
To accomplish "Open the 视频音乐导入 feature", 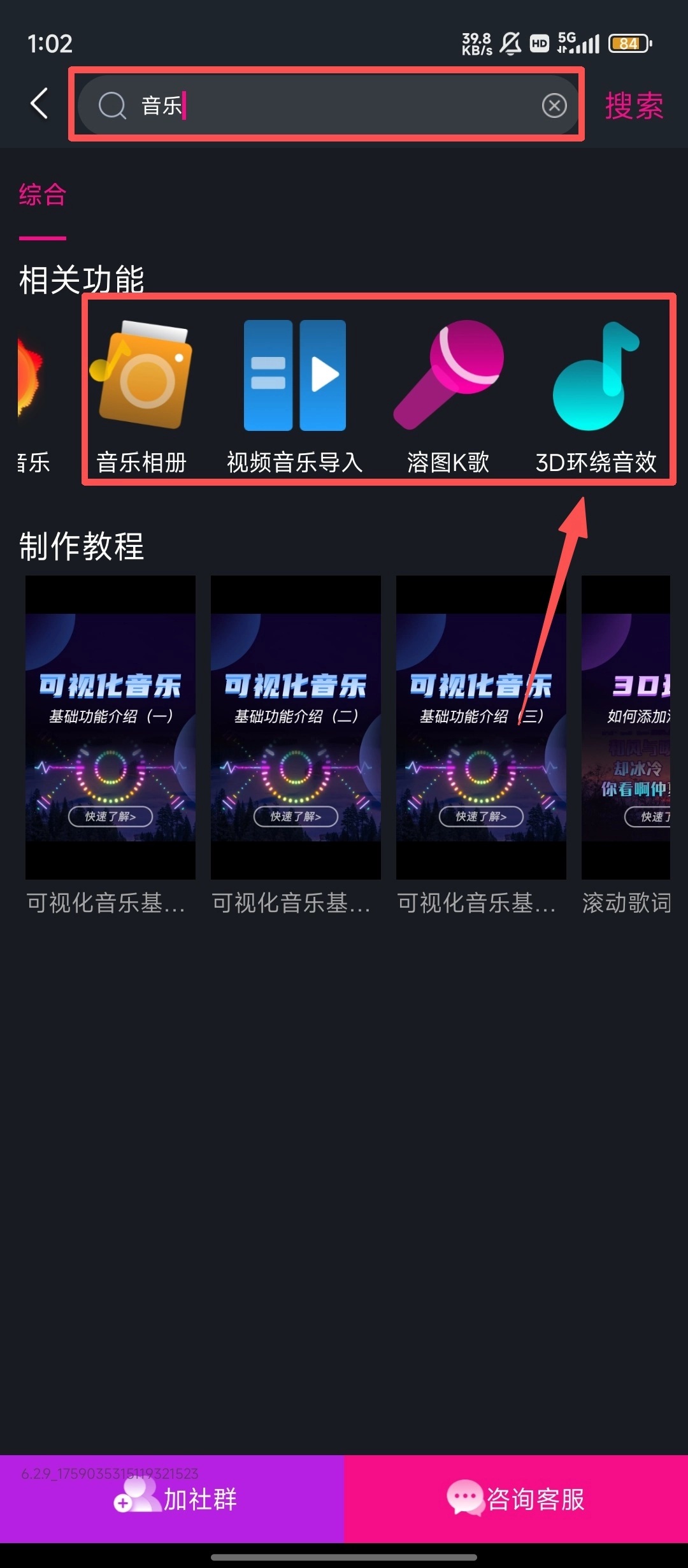I will coord(294,395).
